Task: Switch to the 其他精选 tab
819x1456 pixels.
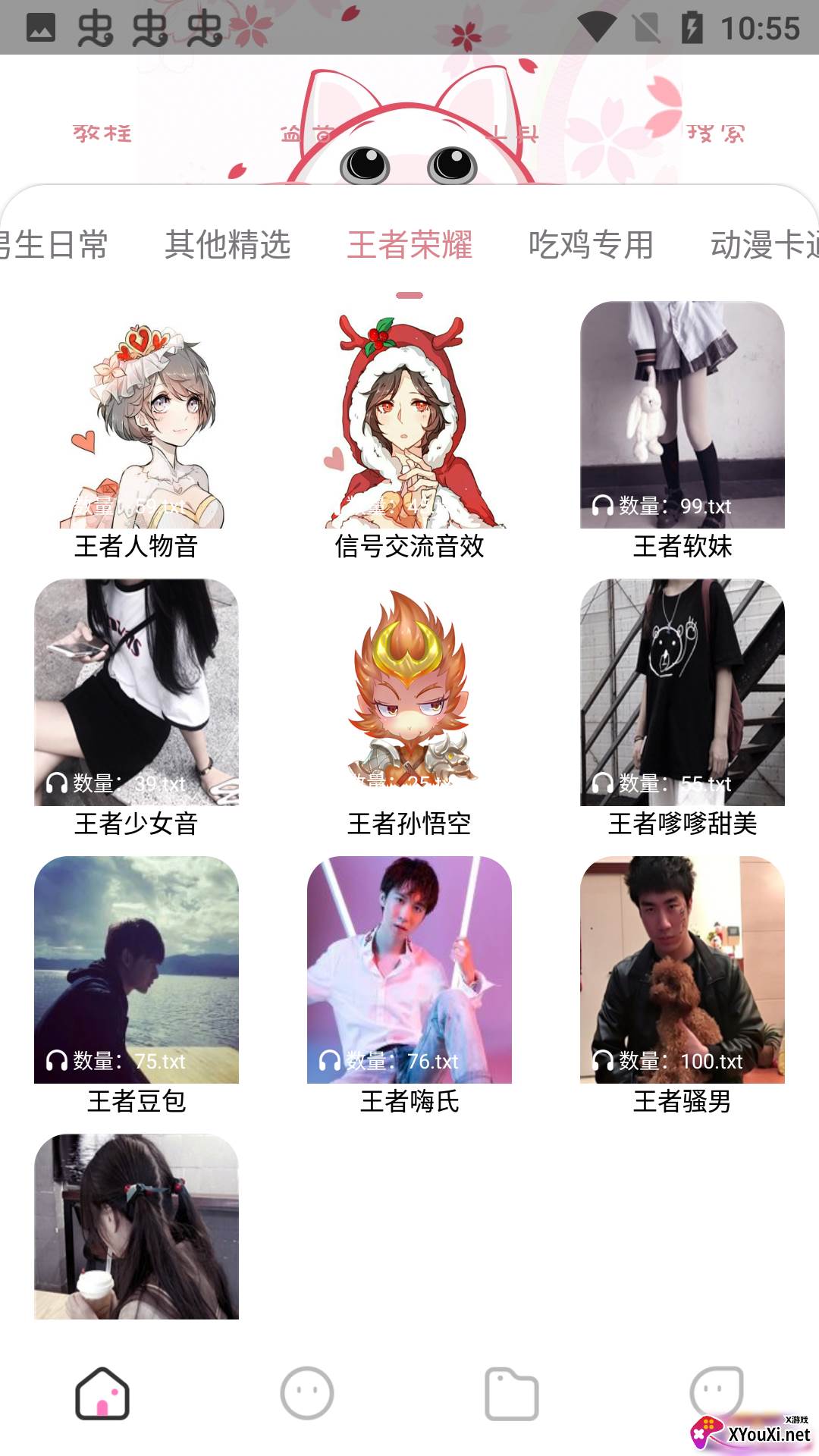Action: [x=227, y=245]
